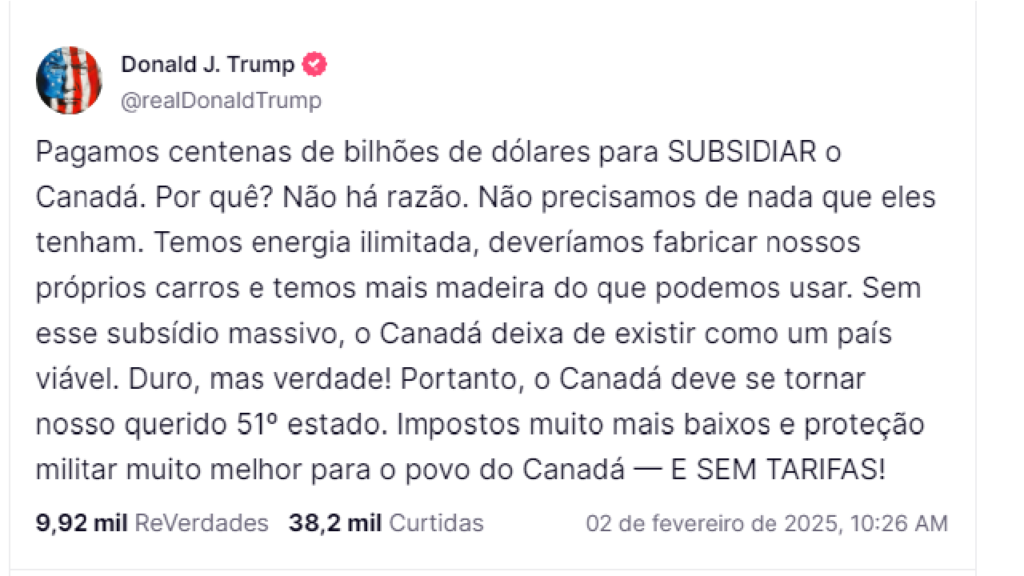Open the post via its date stamp

tap(766, 523)
